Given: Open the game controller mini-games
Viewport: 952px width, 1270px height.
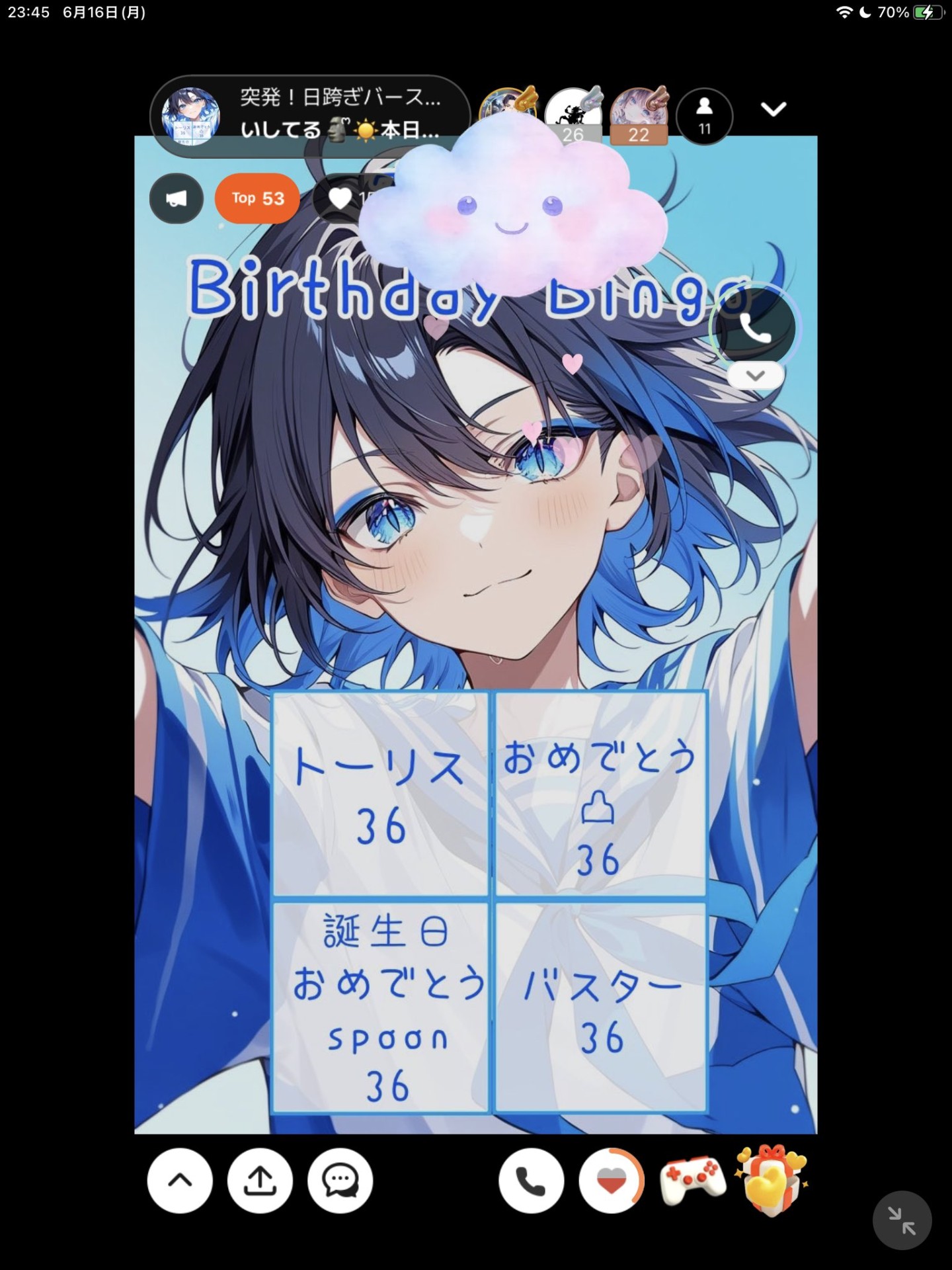Looking at the screenshot, I should [692, 1181].
